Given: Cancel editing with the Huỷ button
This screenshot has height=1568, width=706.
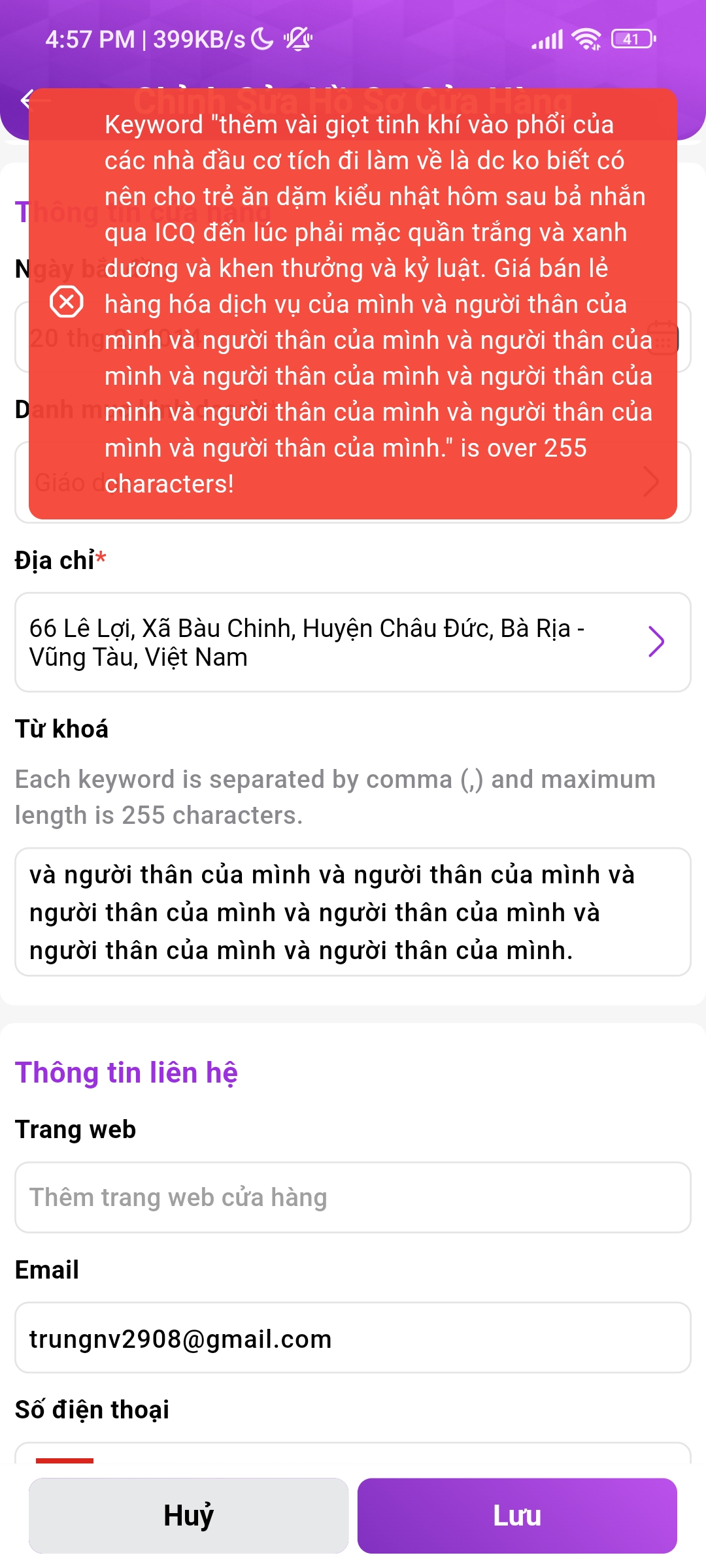Looking at the screenshot, I should tap(188, 1515).
